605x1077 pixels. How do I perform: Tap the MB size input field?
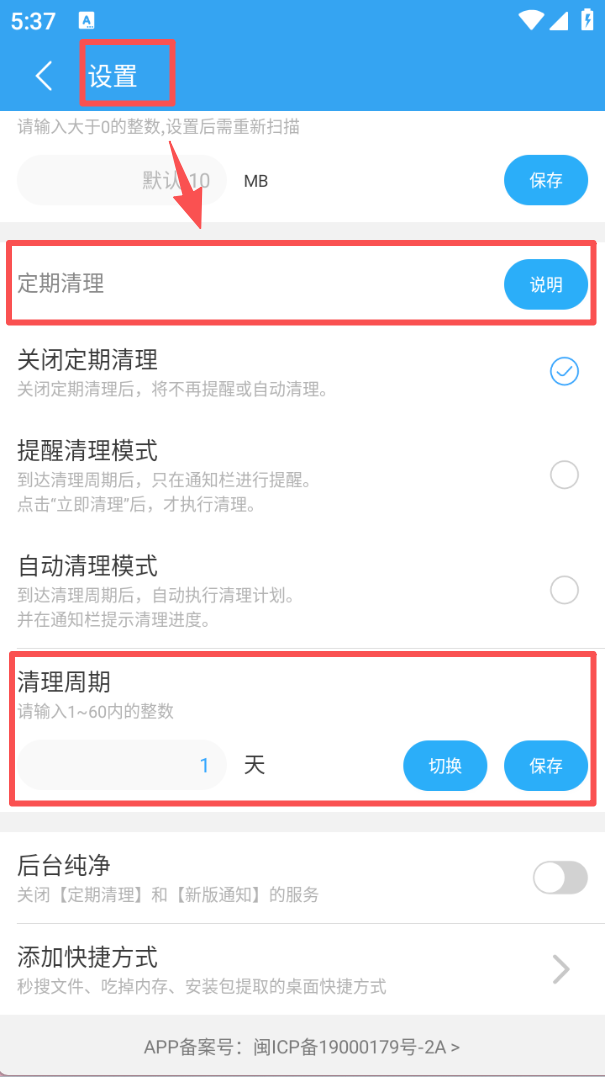pos(122,181)
